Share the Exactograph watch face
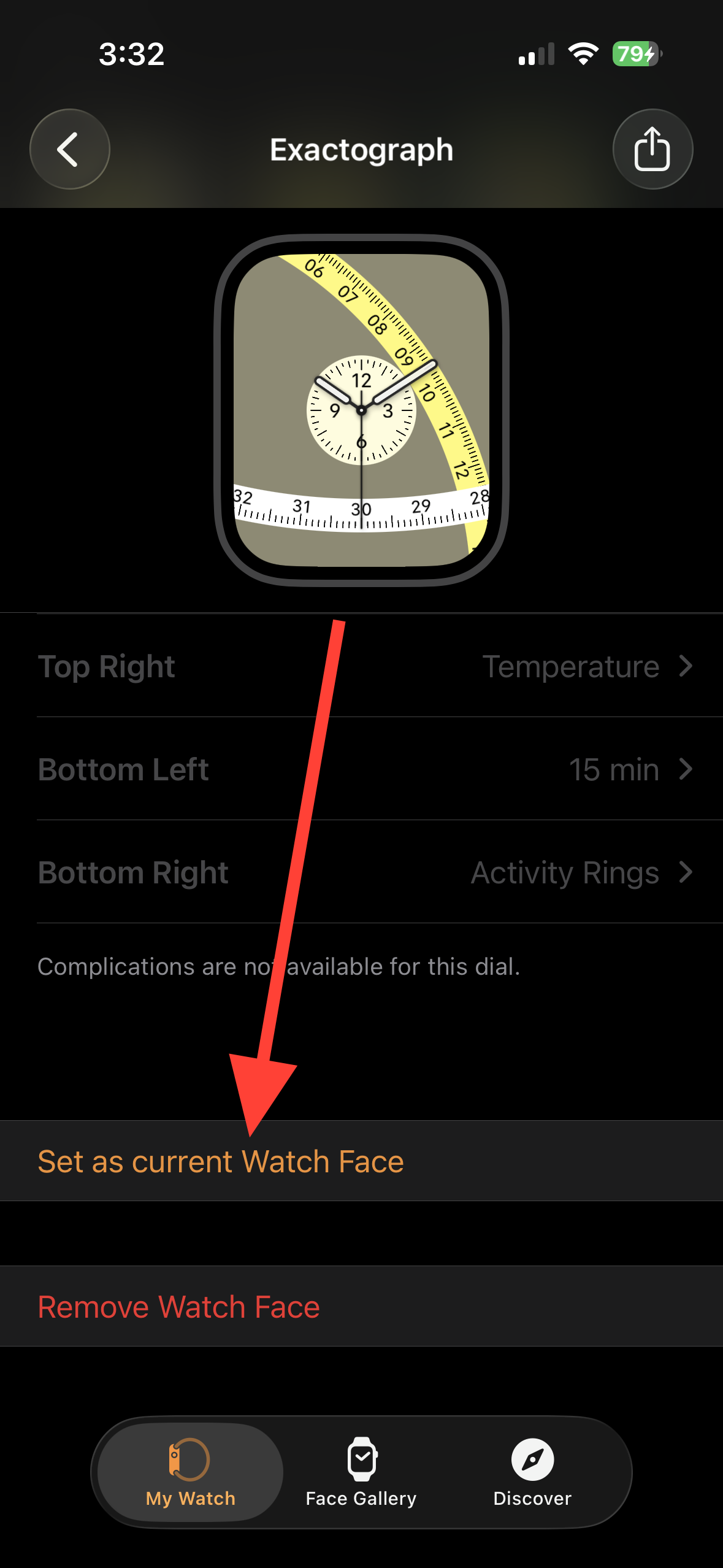 pyautogui.click(x=652, y=149)
